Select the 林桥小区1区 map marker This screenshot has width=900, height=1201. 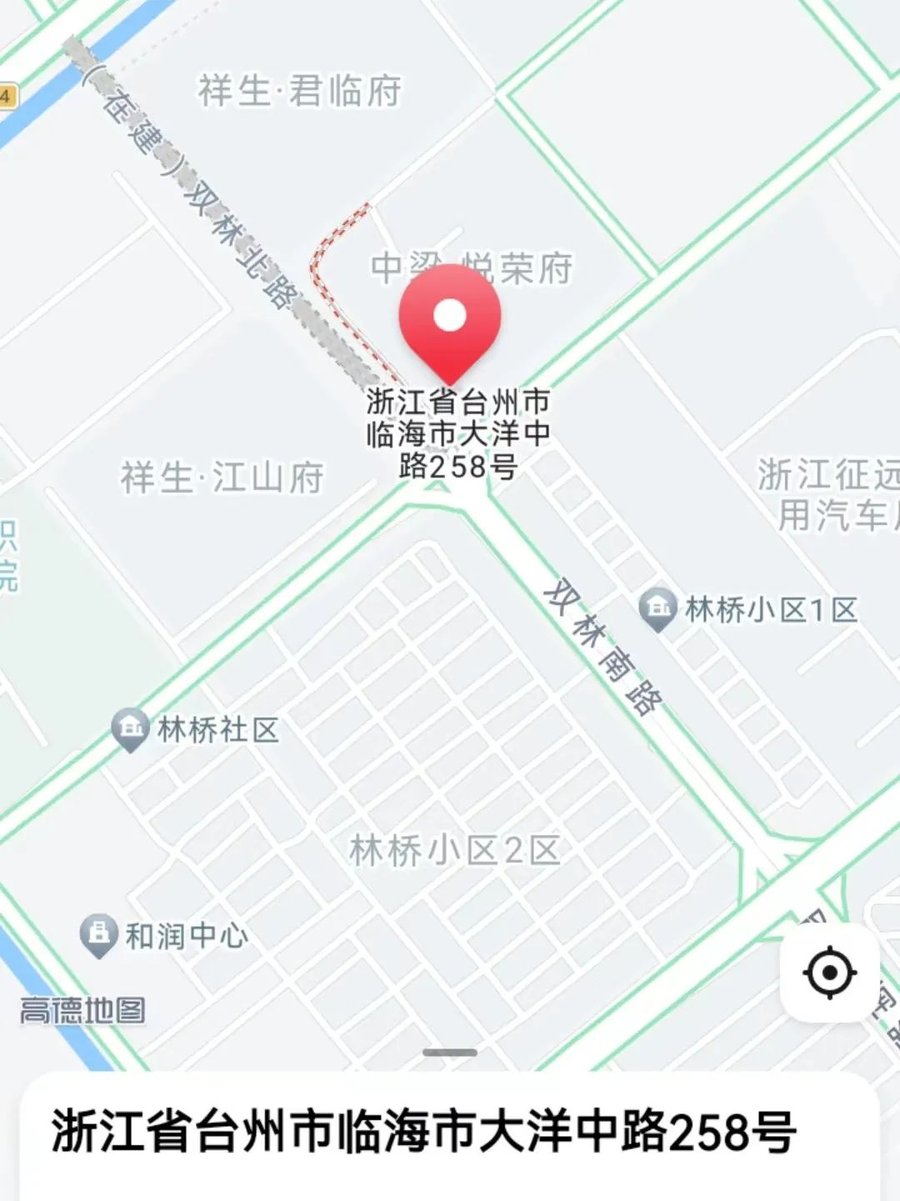click(x=659, y=610)
